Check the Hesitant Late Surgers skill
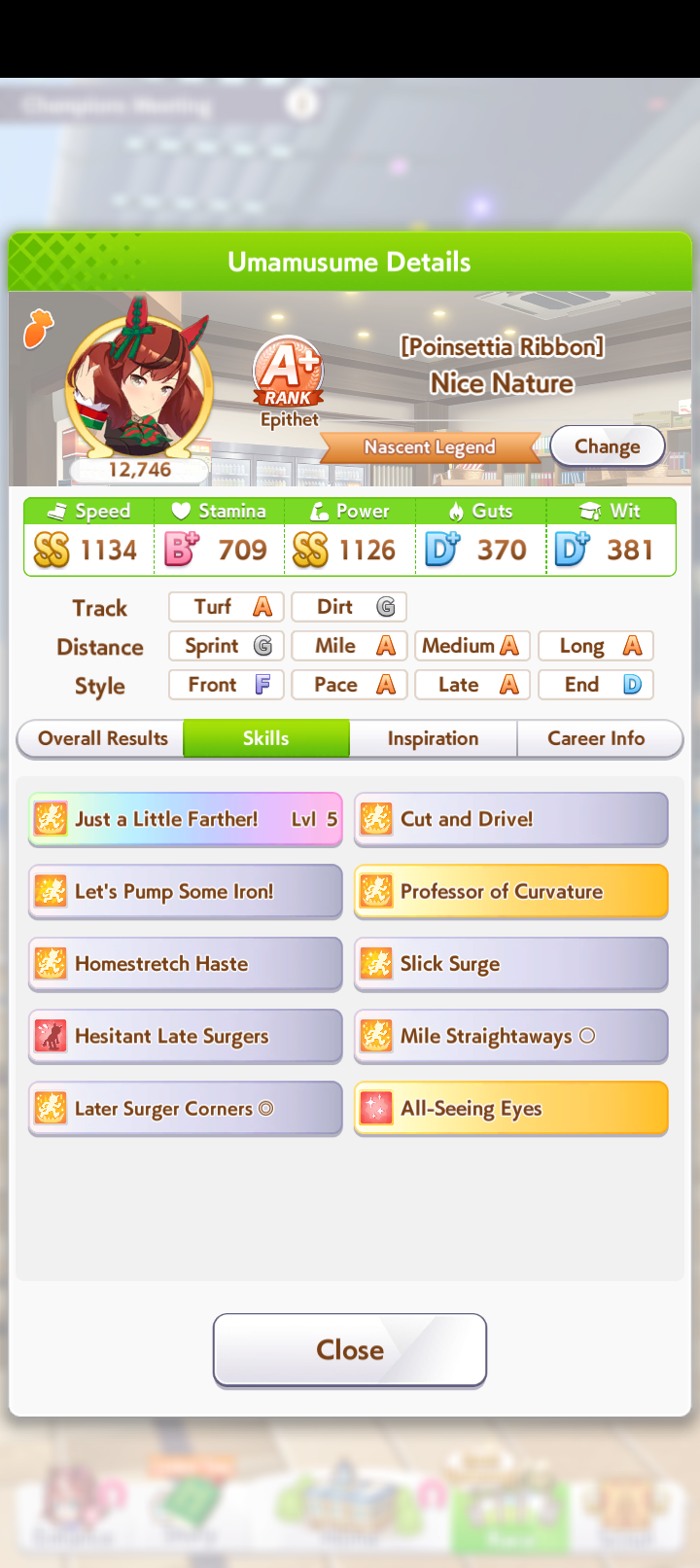The width and height of the screenshot is (700, 1568). point(186,1036)
